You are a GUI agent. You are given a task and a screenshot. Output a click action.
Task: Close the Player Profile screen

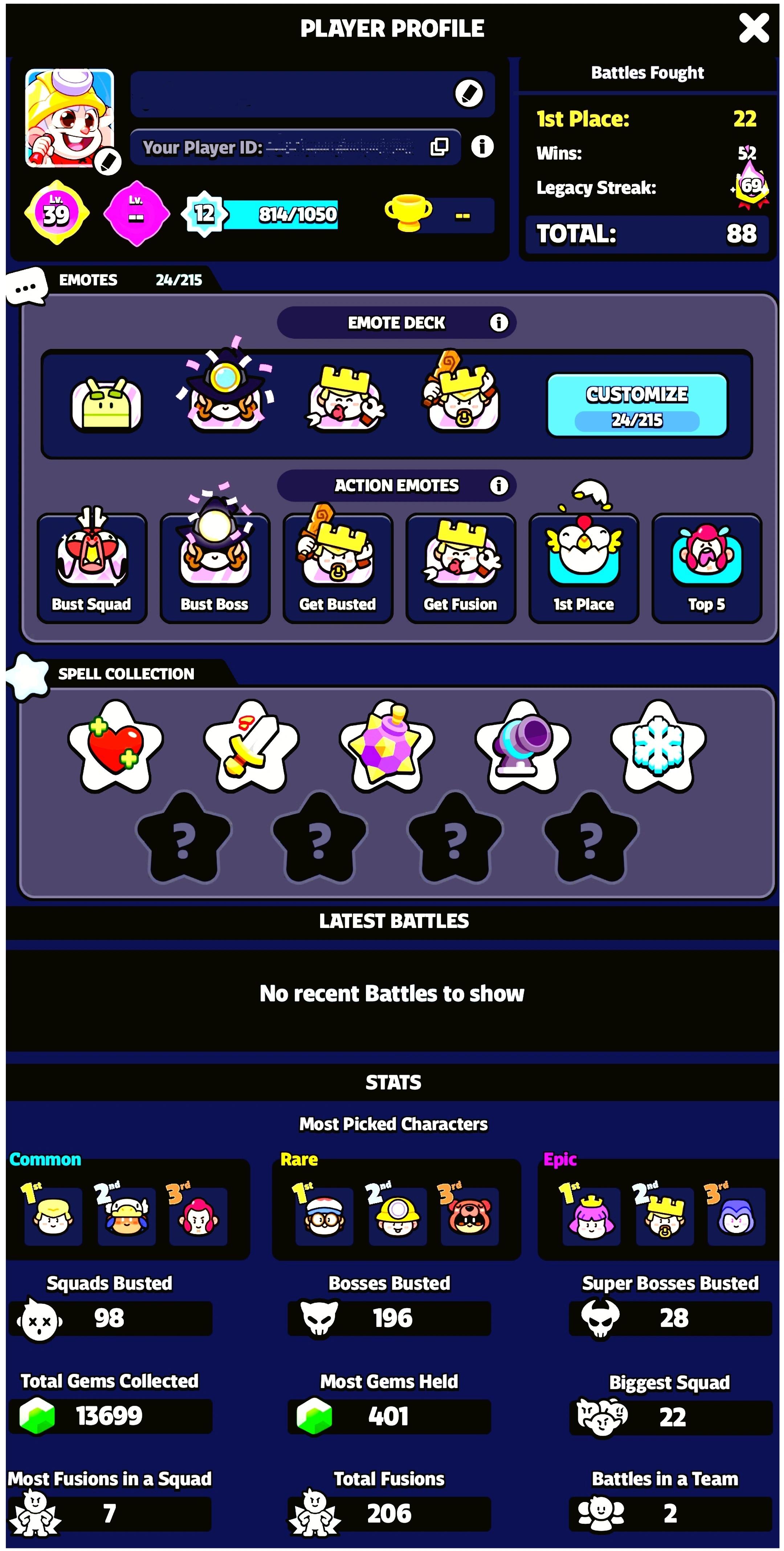pos(753,28)
